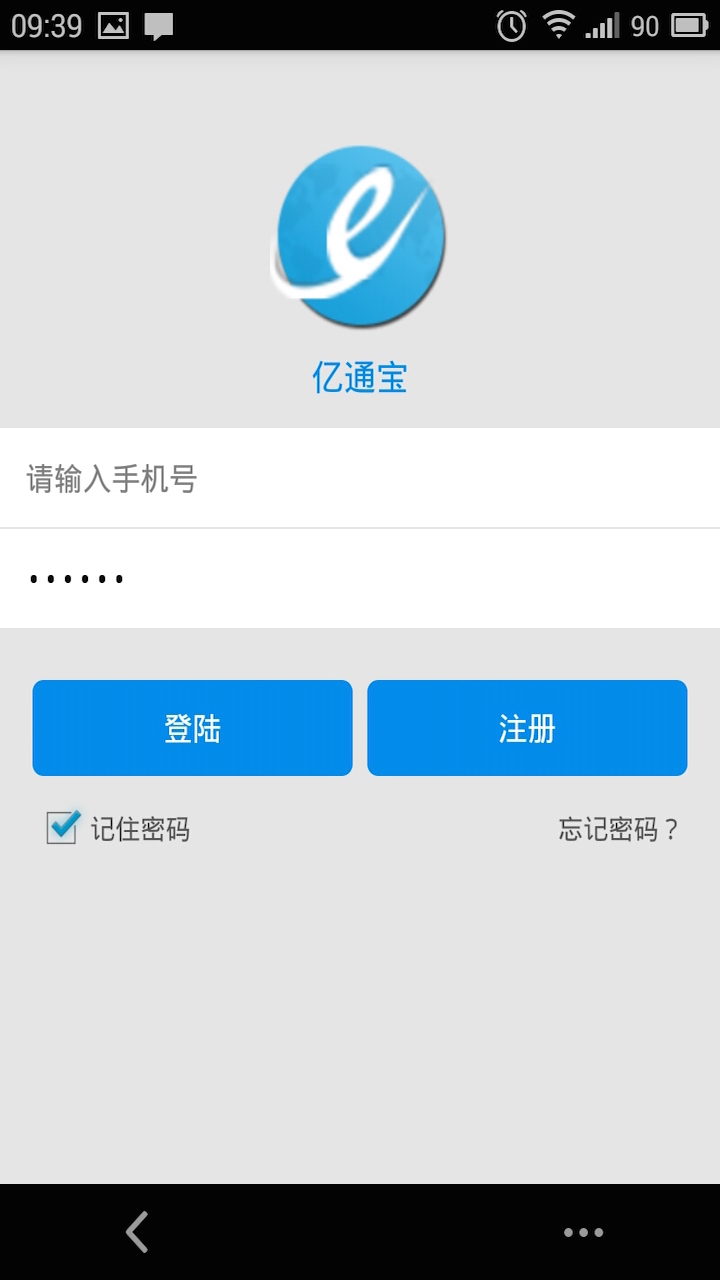Open the three-dot menu in navigation bar
The width and height of the screenshot is (720, 1280).
tap(583, 1232)
